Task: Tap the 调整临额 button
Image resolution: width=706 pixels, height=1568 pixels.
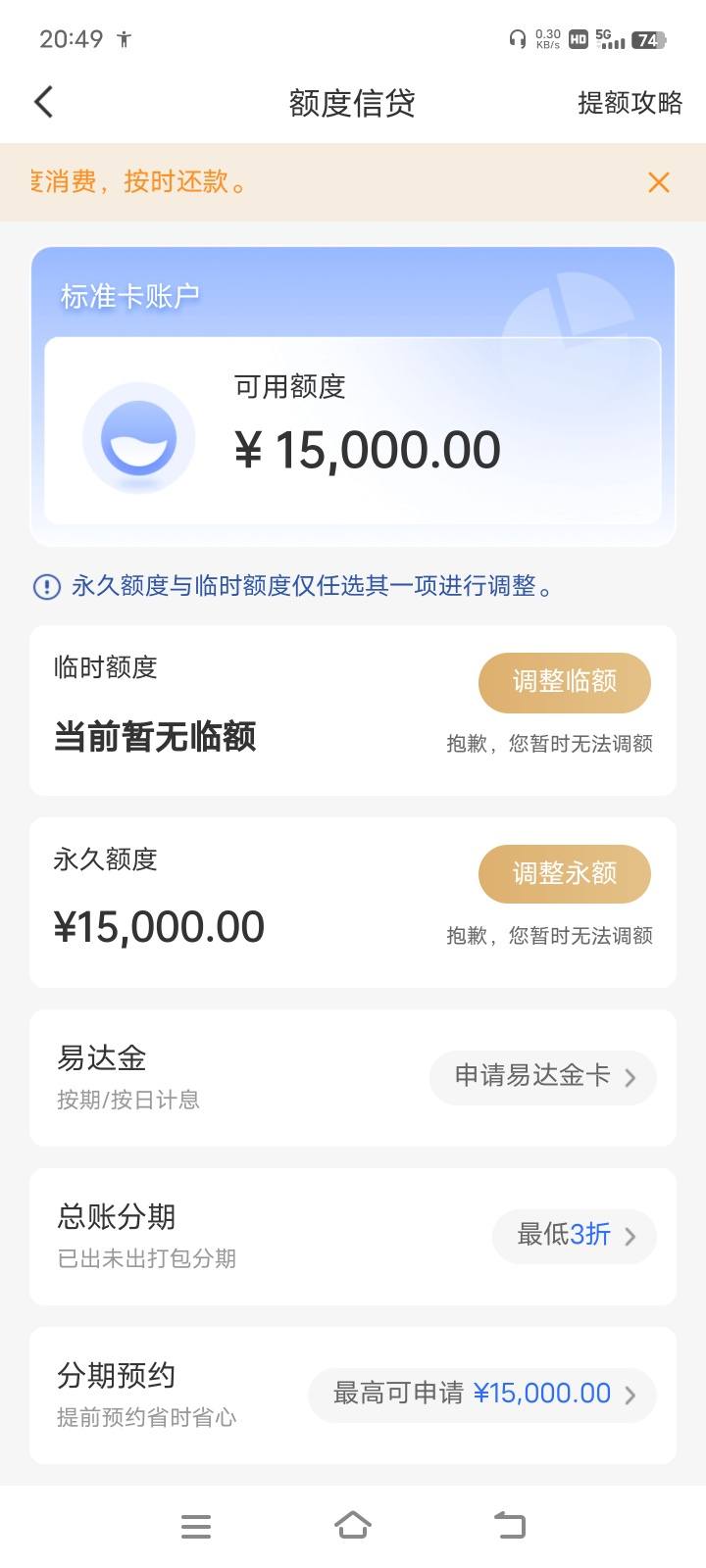Action: [565, 682]
